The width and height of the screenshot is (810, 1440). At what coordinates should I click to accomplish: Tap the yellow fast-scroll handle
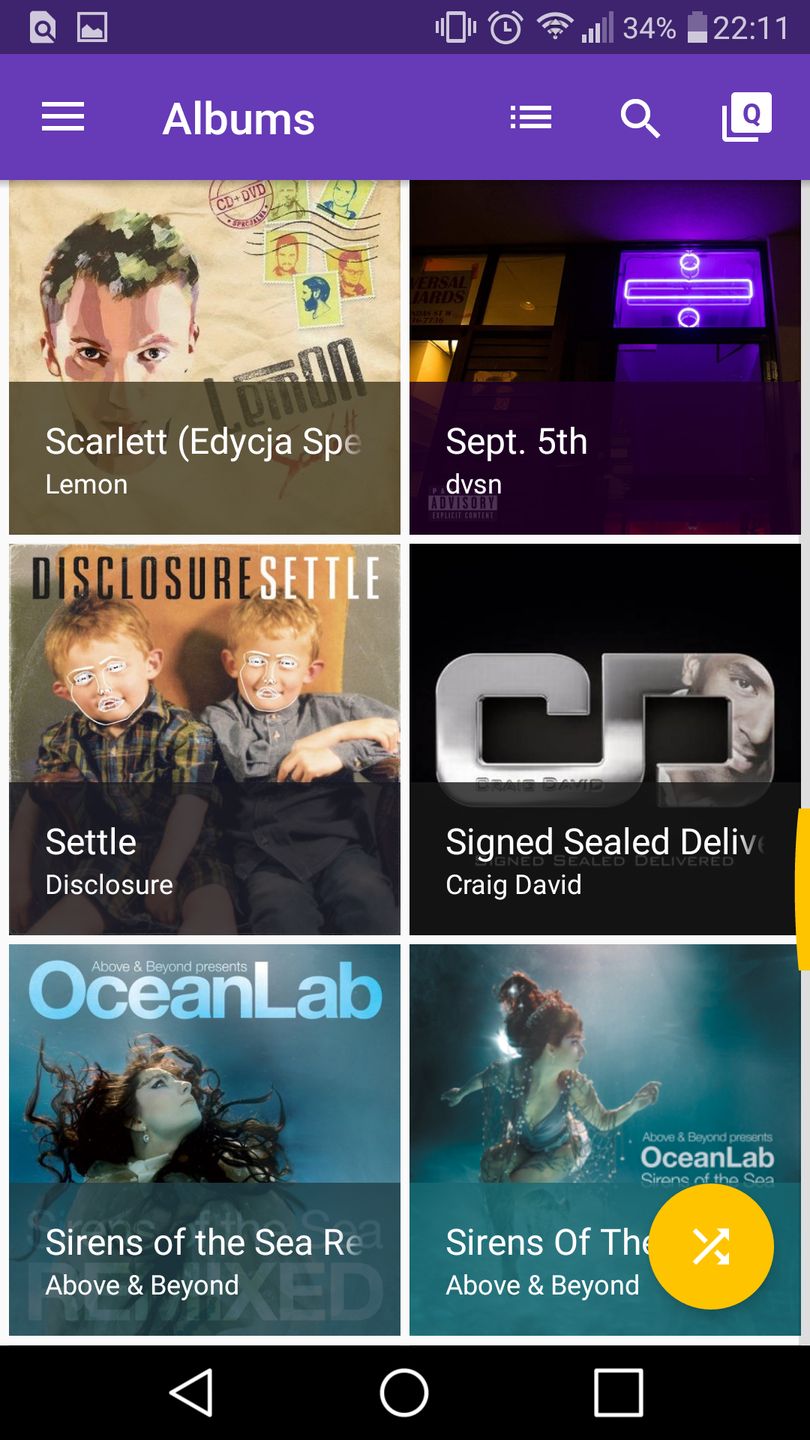coord(802,888)
